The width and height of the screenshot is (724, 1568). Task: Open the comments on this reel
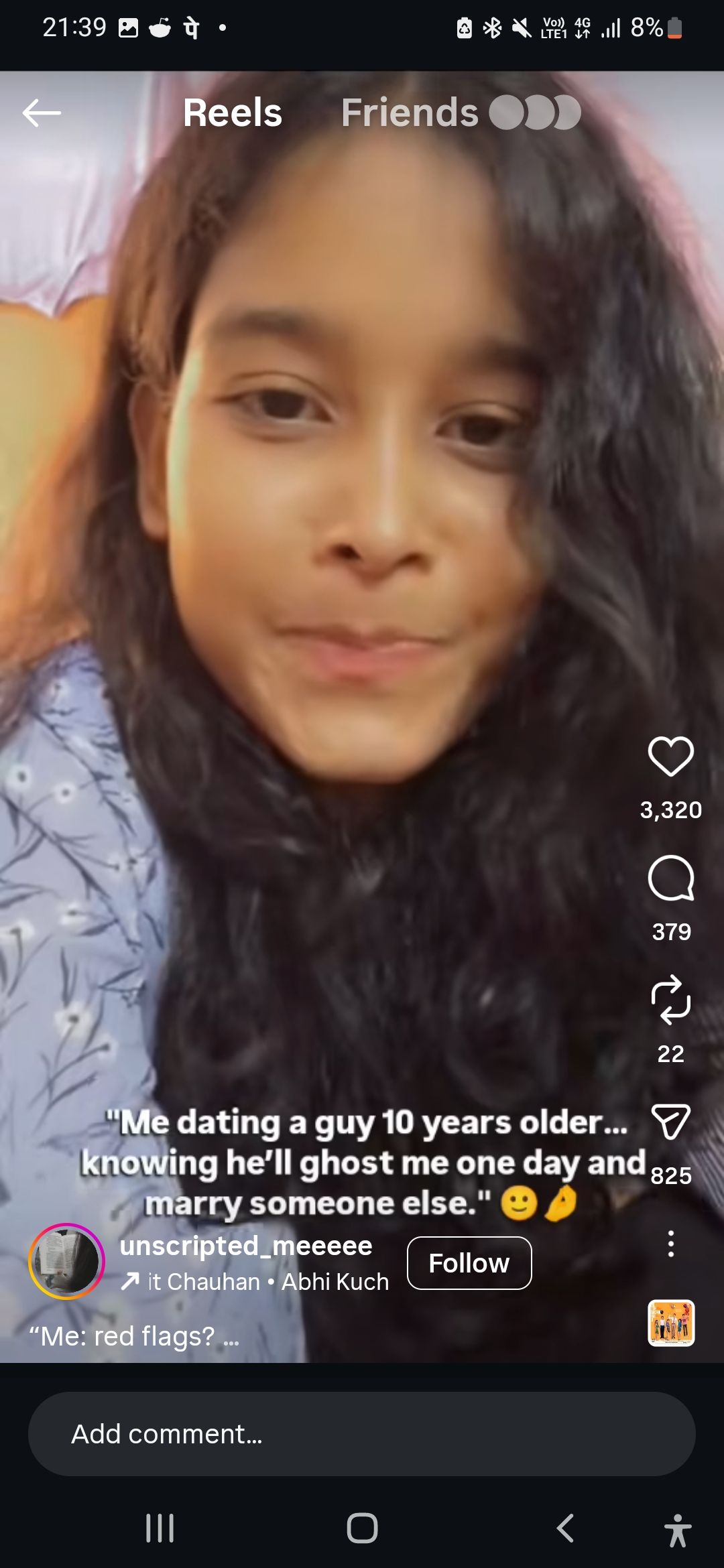(670, 878)
